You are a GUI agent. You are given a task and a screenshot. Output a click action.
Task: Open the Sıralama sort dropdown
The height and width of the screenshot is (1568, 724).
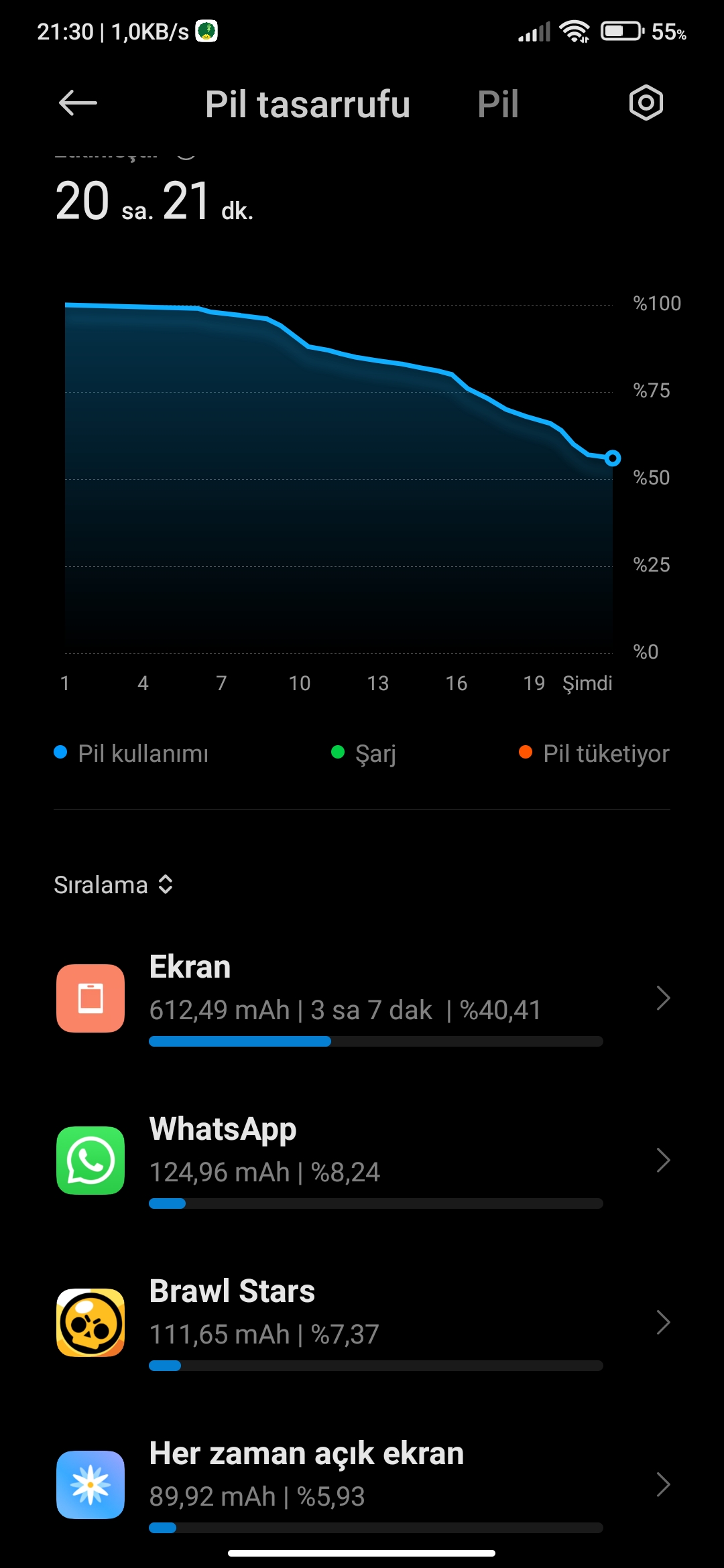tap(114, 885)
